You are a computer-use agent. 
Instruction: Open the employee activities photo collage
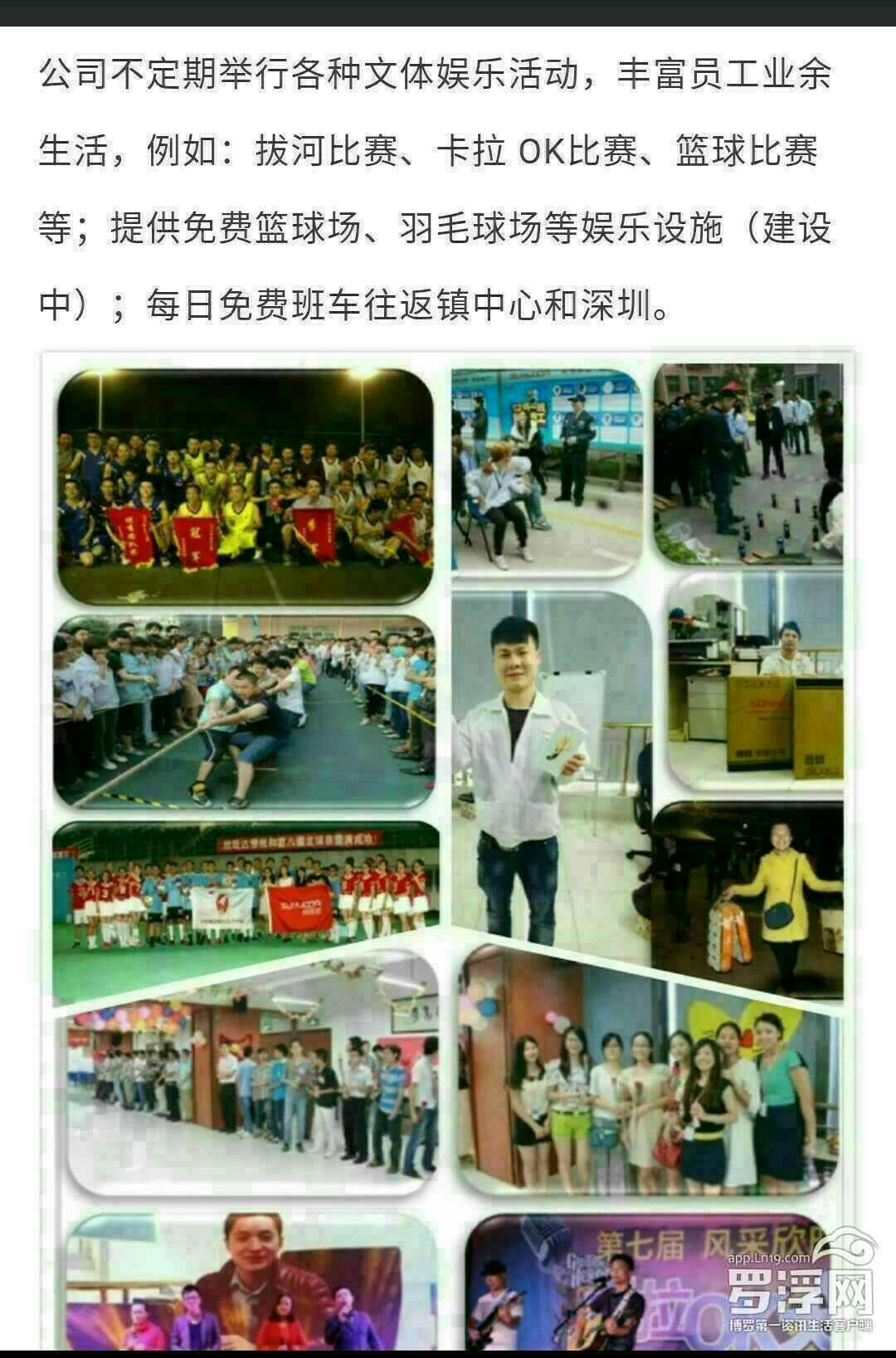point(448,846)
